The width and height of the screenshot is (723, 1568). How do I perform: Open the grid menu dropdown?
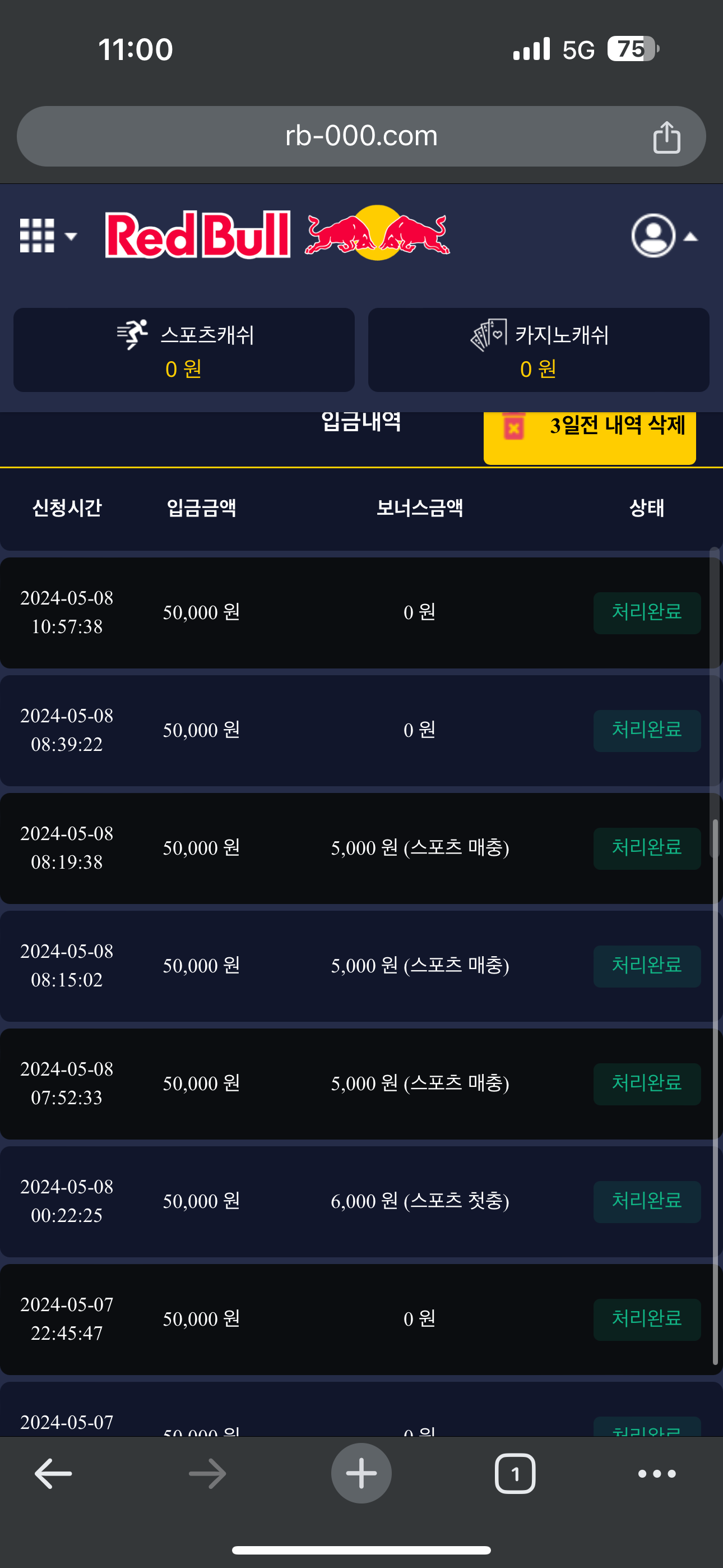tap(48, 236)
